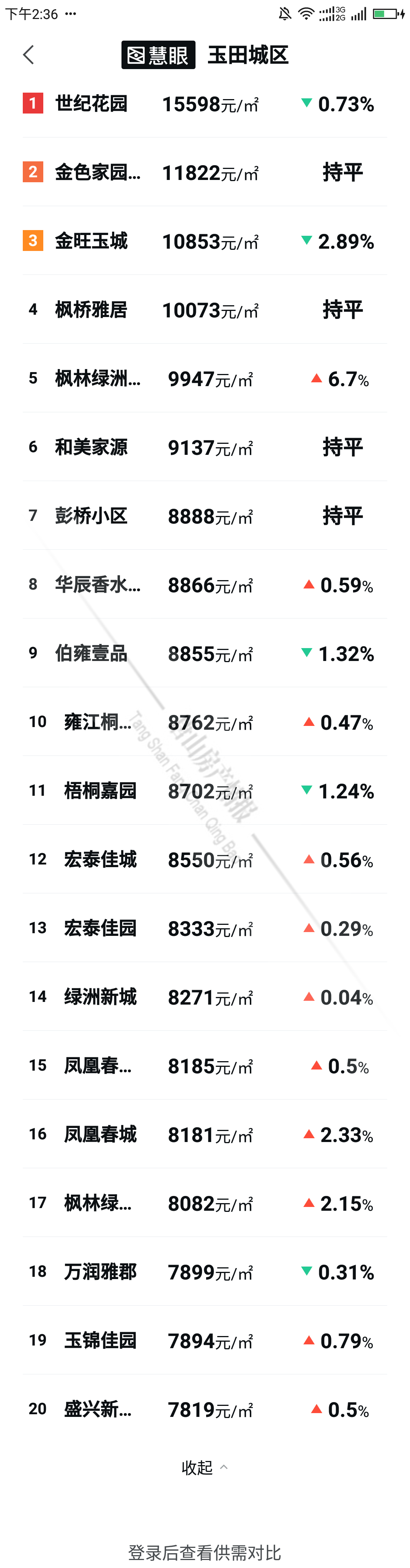The height and width of the screenshot is (1568, 410).
Task: Go back using the top-left arrow
Action: point(28,55)
